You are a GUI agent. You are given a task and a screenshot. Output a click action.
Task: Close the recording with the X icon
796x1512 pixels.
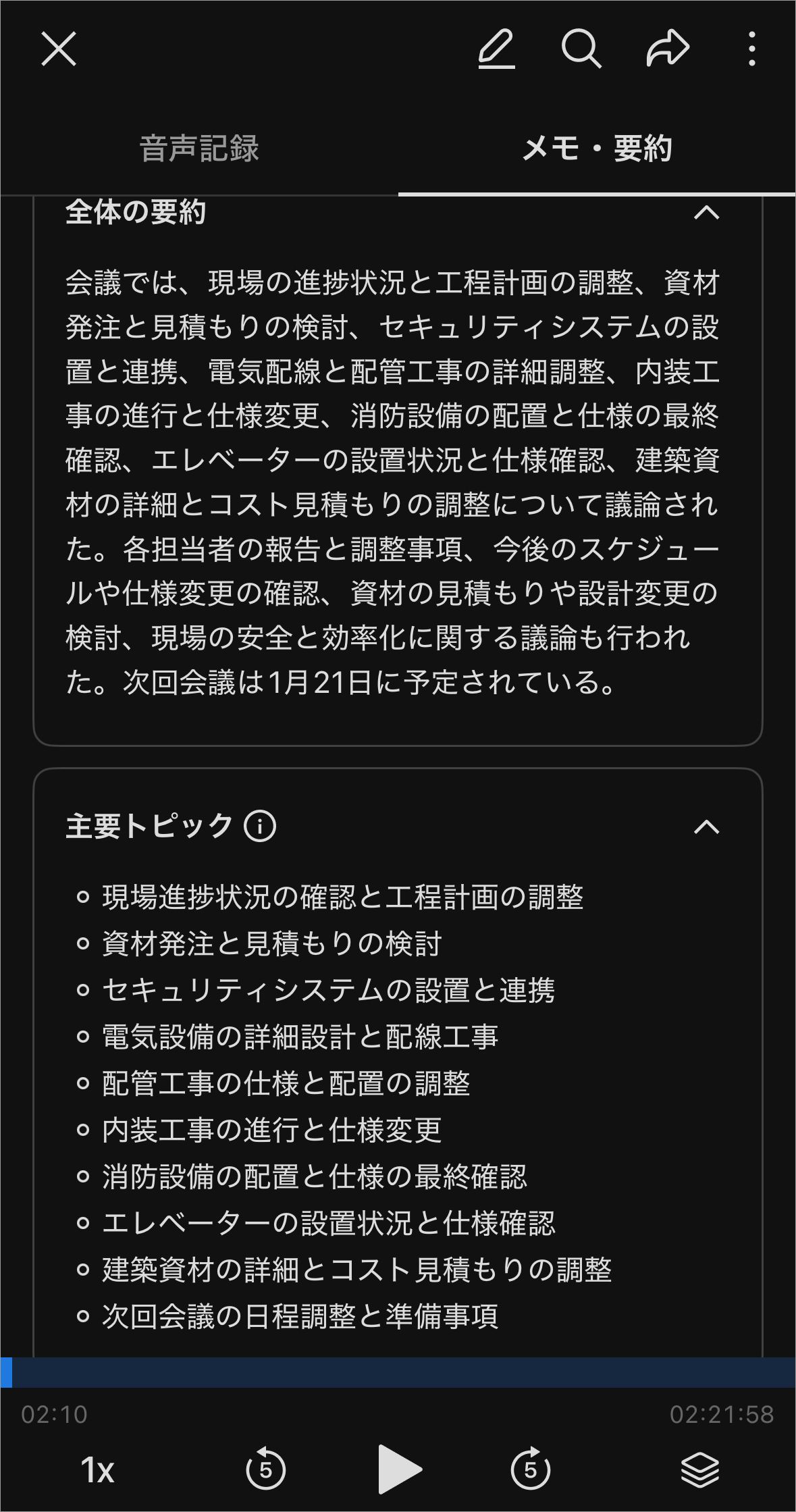59,49
